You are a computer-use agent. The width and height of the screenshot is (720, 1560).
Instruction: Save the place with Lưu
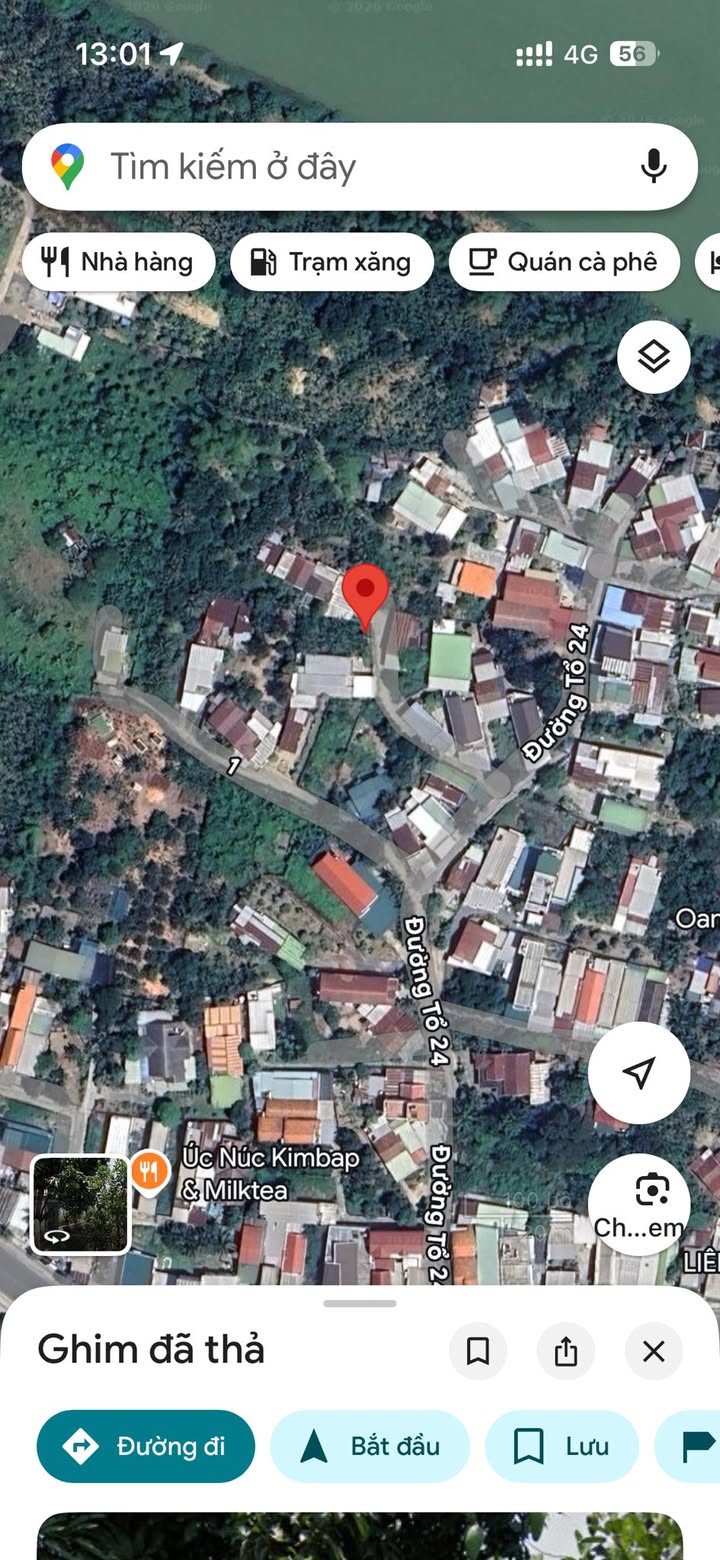click(562, 1446)
